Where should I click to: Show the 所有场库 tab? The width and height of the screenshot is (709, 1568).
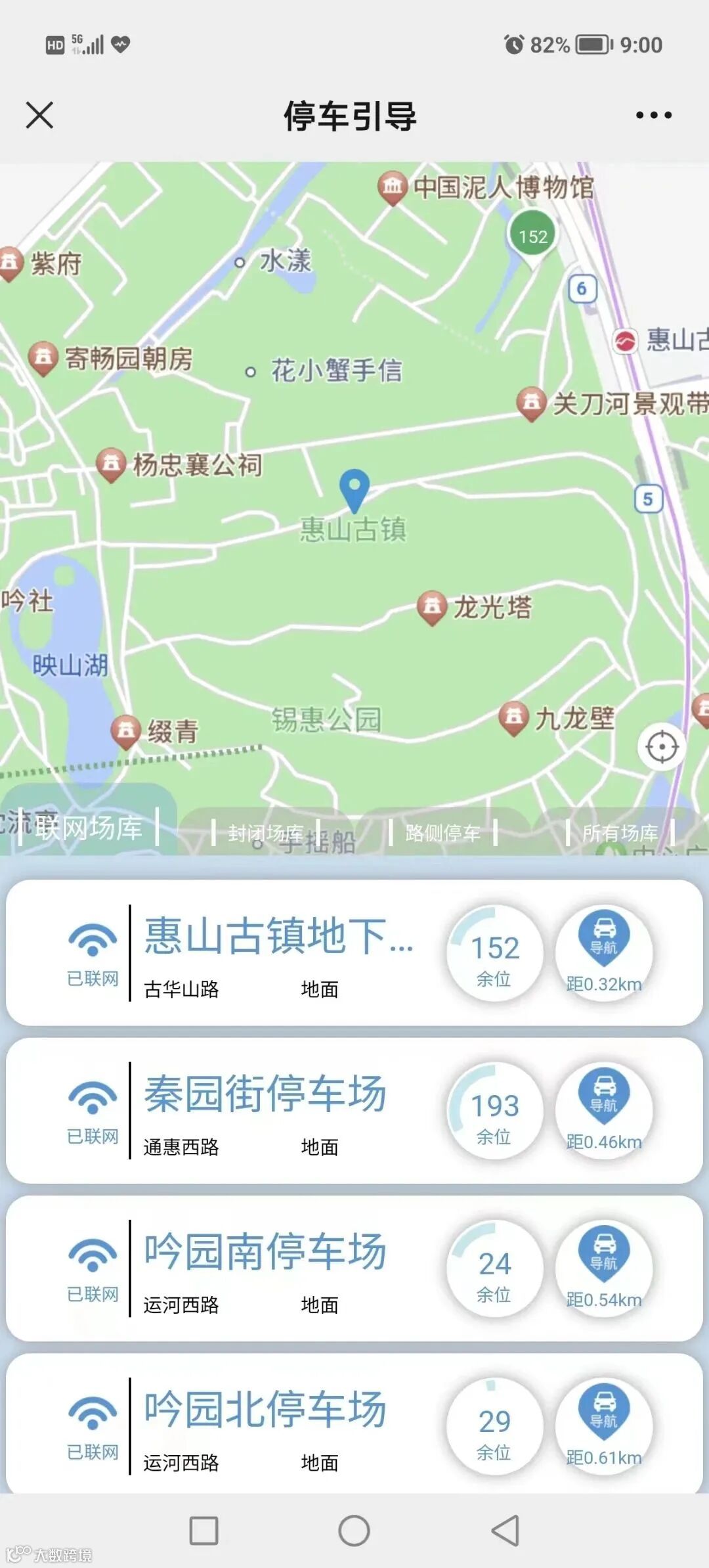click(x=620, y=833)
